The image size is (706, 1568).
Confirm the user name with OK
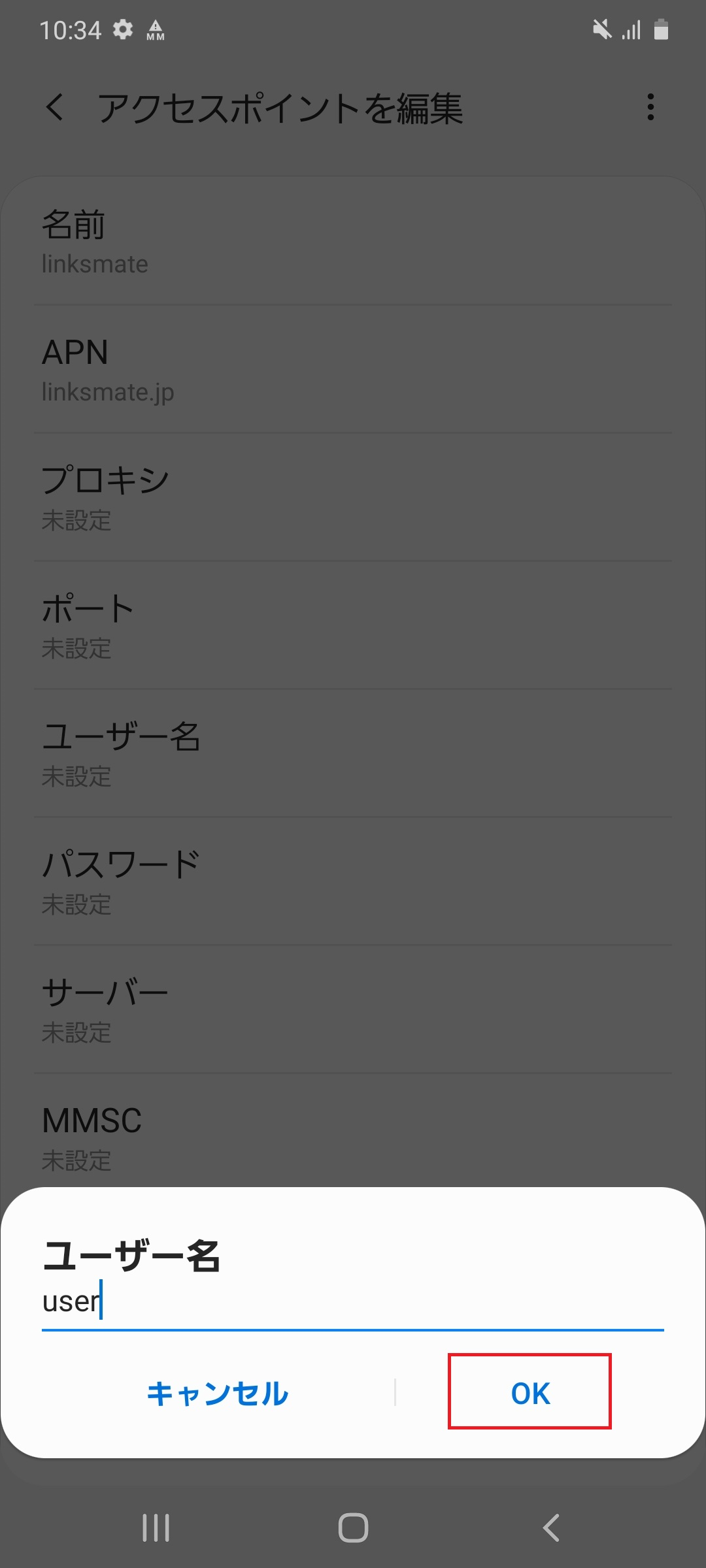529,1393
